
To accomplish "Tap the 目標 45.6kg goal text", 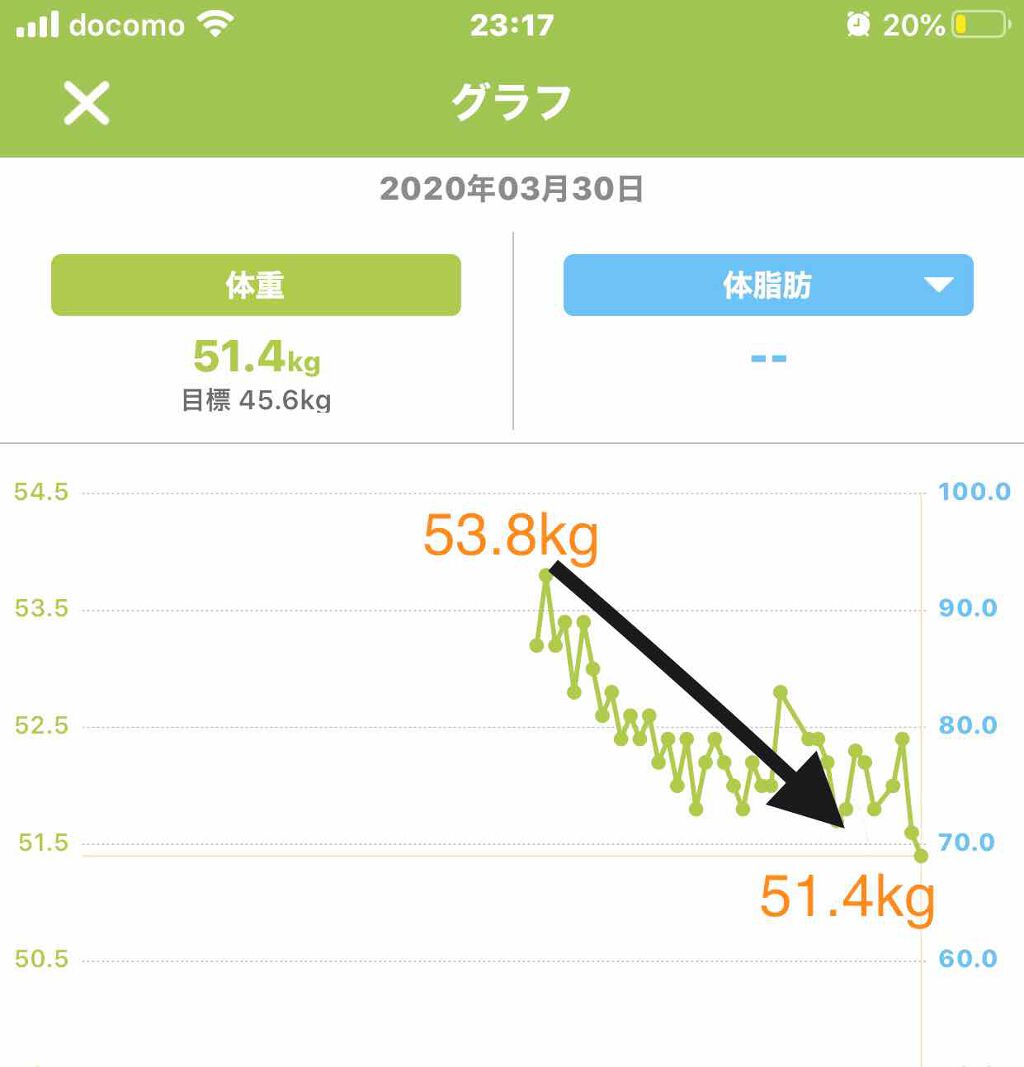I will (x=256, y=400).
